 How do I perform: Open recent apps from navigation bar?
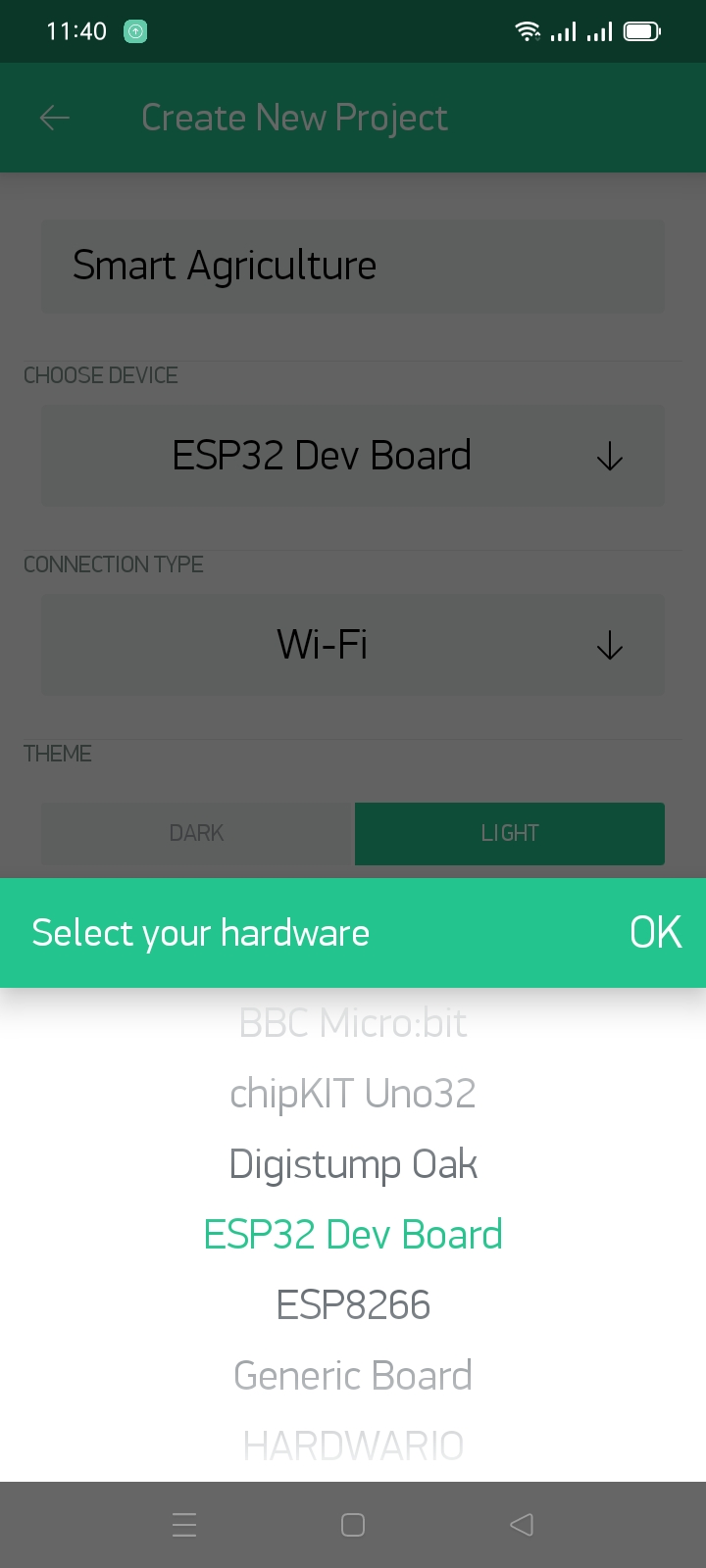pos(184,1524)
